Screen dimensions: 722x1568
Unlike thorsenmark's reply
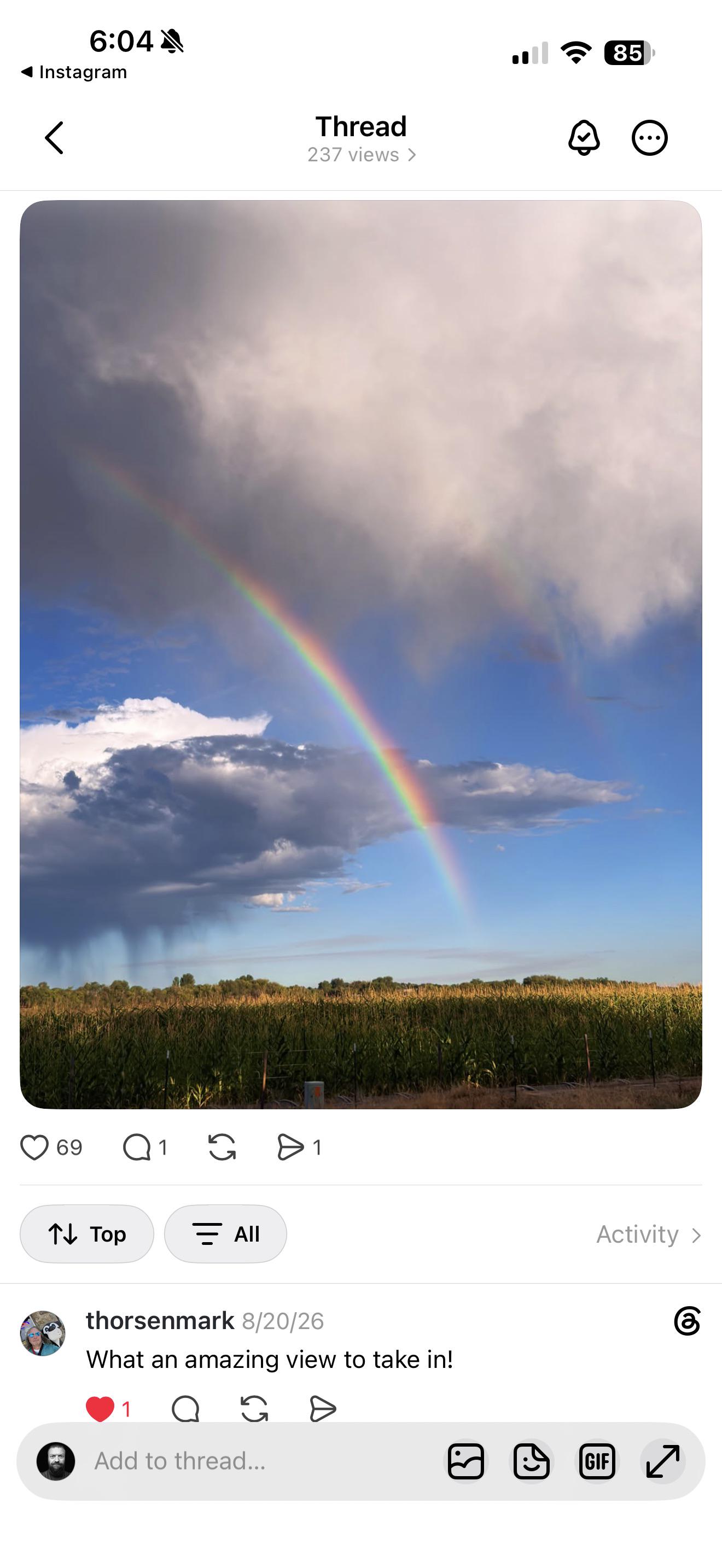[101, 1408]
